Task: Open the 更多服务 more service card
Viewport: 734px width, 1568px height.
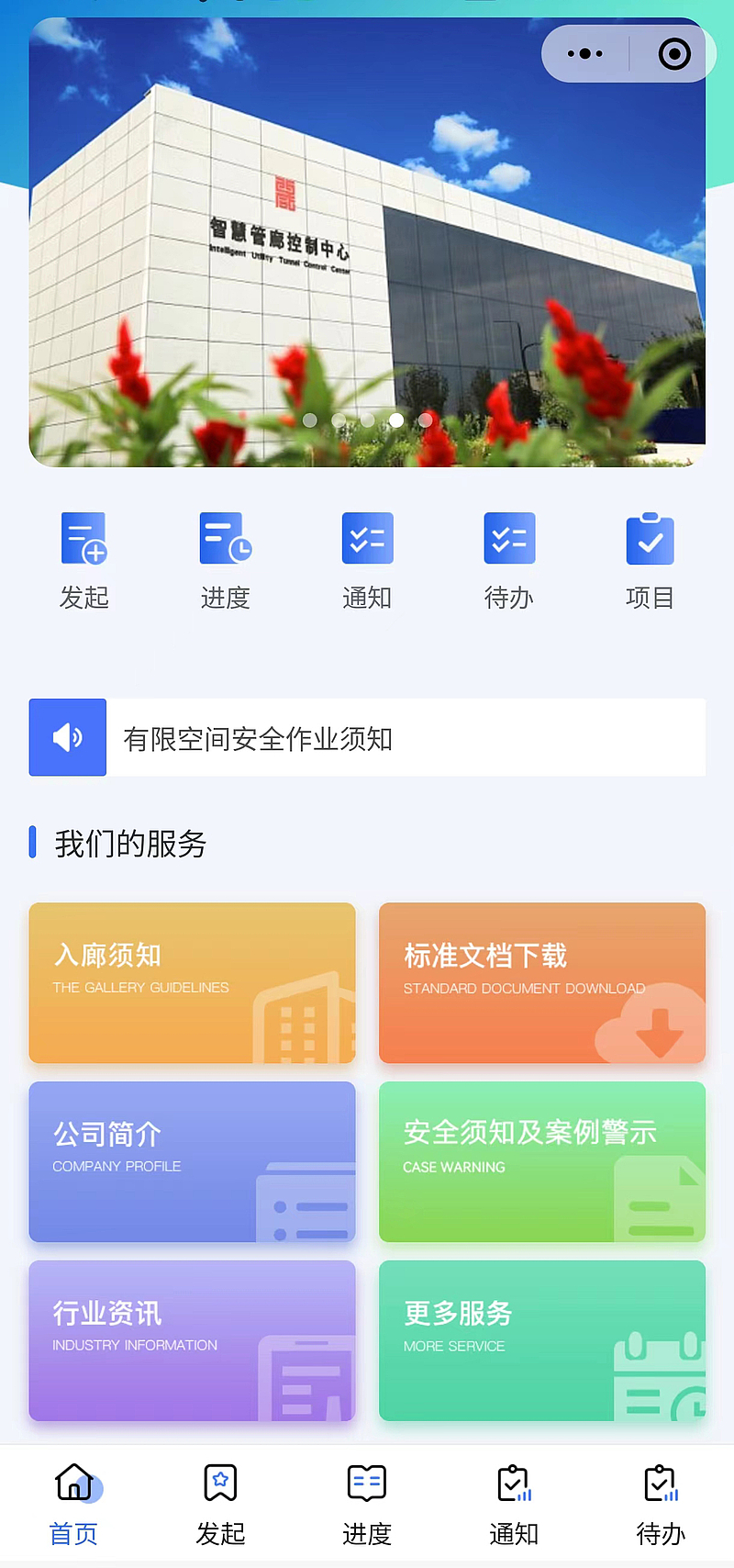Action: tap(542, 1341)
